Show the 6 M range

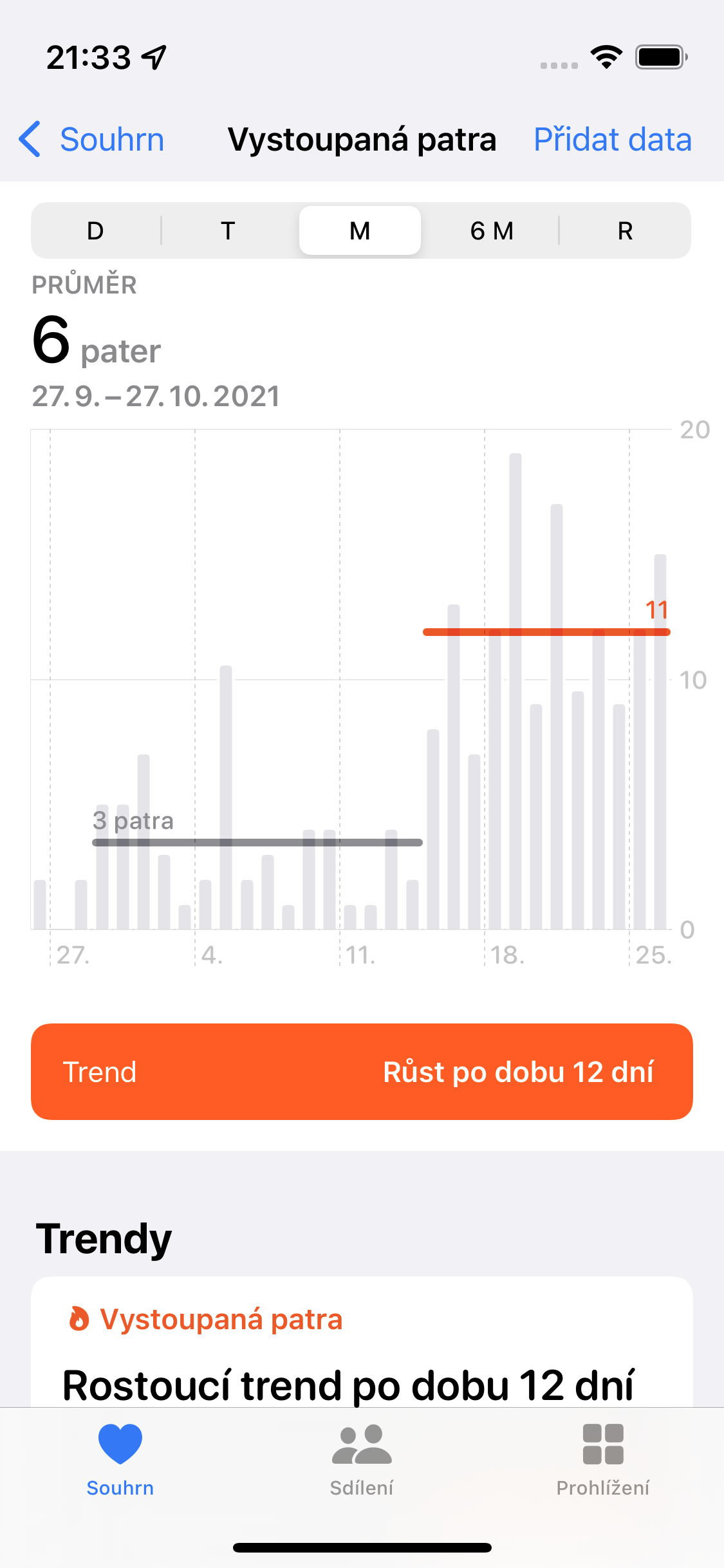[492, 231]
